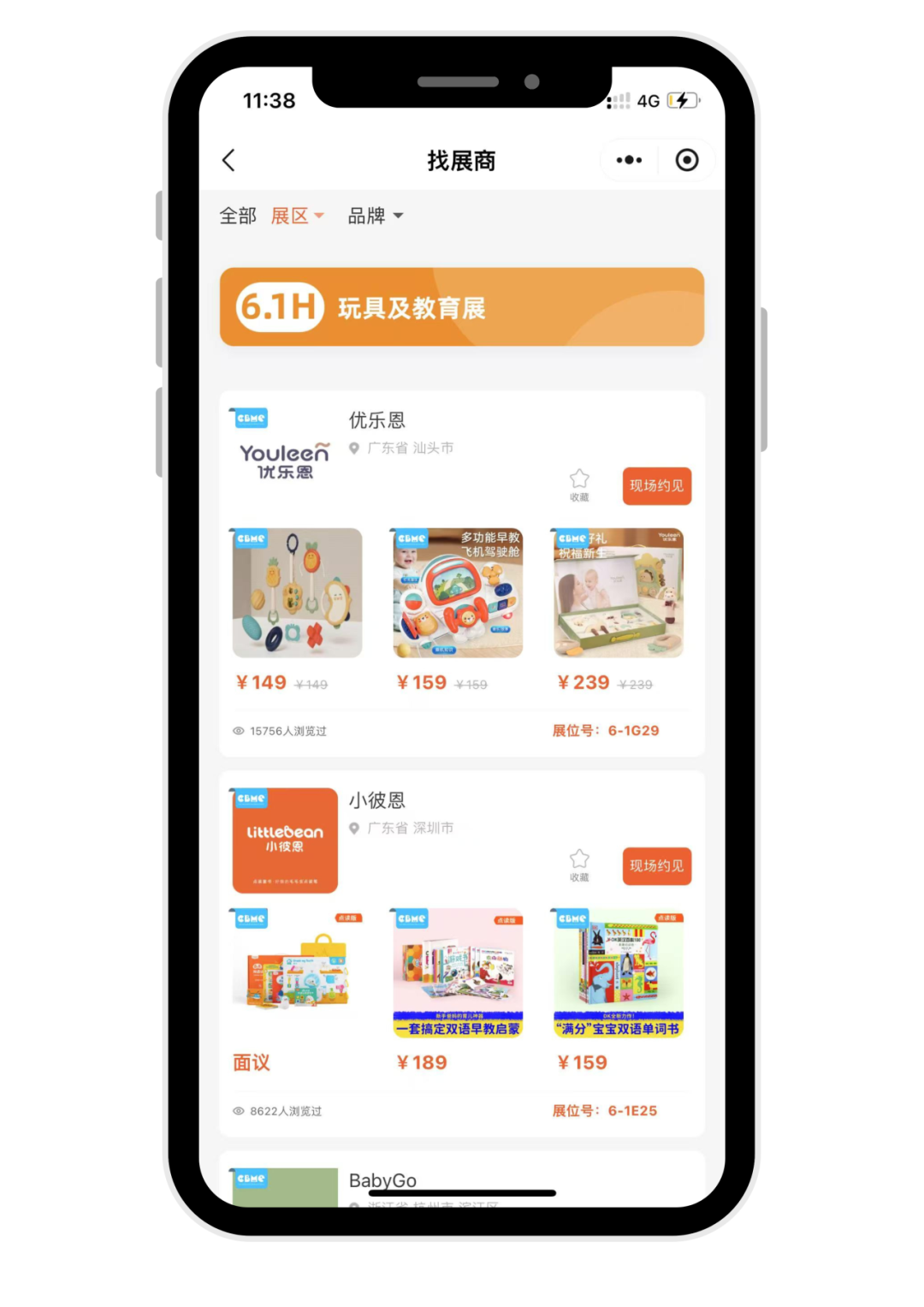924x1307 pixels.
Task: Book an on-site meeting with 小彼恩
Action: coord(656,866)
